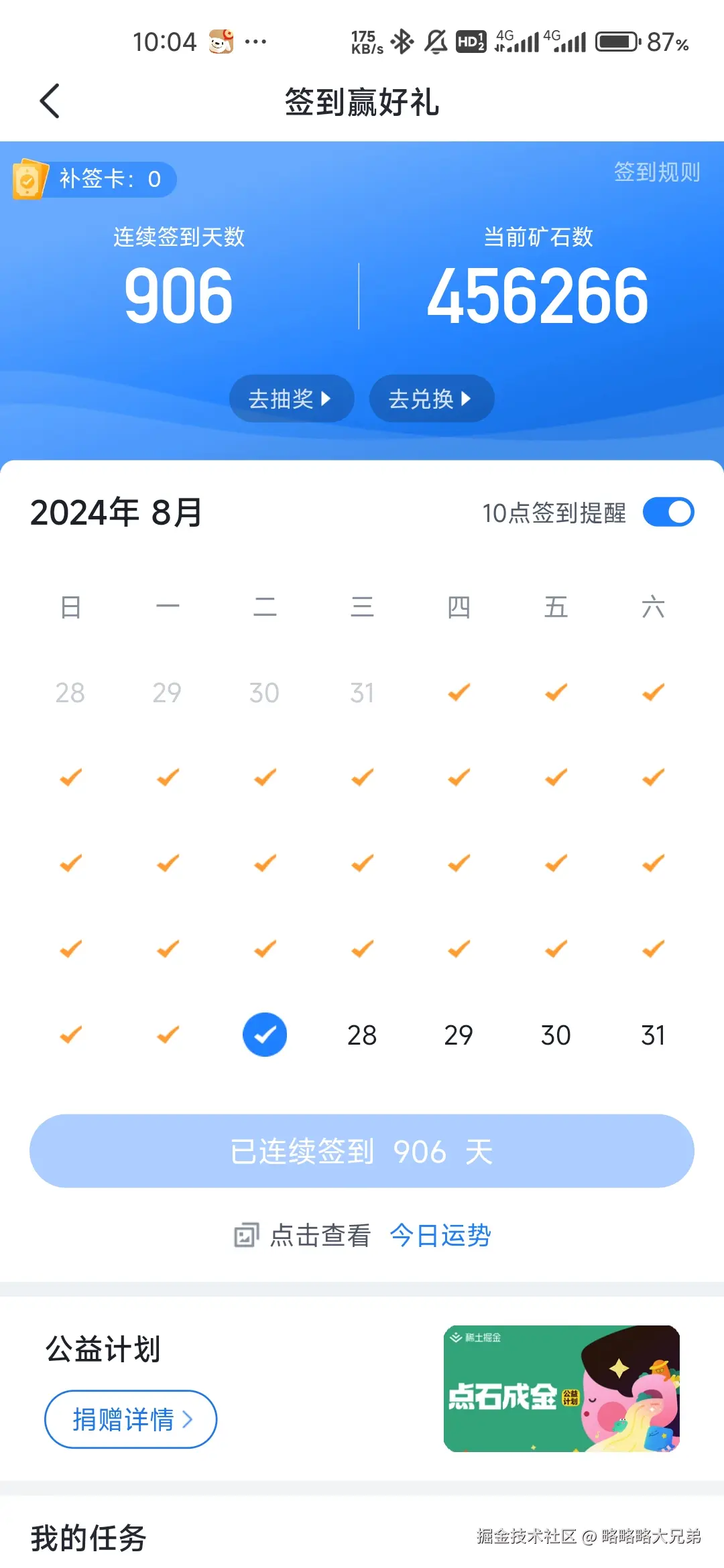Tap the orange checkmark on August 1st
724x1568 pixels.
tap(457, 692)
